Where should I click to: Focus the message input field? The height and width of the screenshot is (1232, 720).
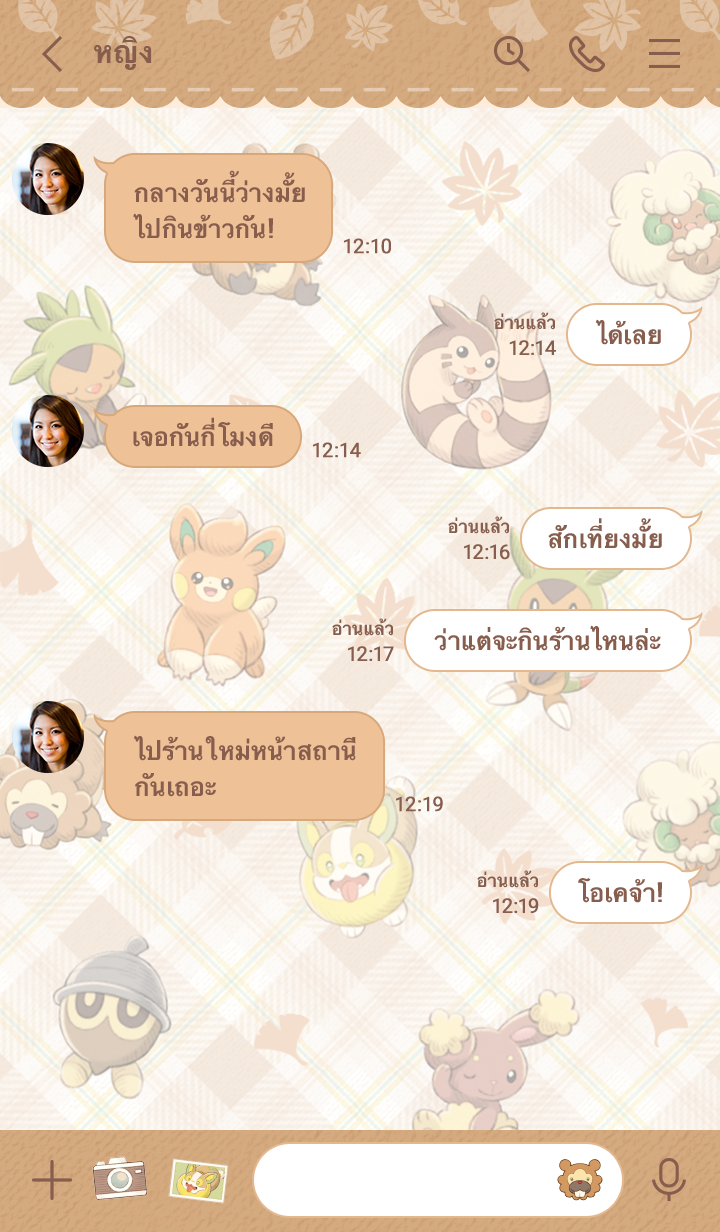(x=400, y=1181)
